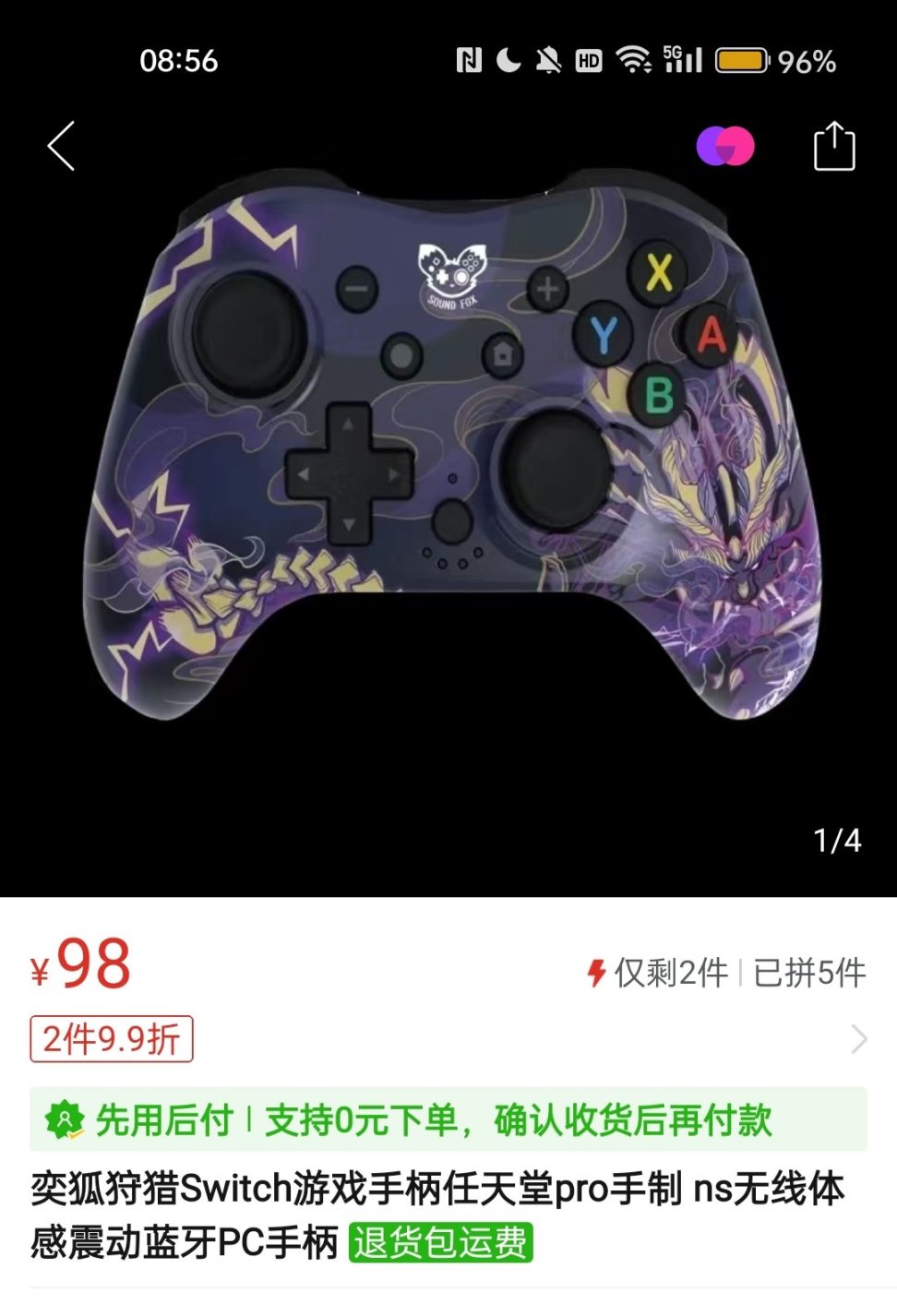Image resolution: width=897 pixels, height=1316 pixels.
Task: Share this product listing
Action: [x=834, y=146]
